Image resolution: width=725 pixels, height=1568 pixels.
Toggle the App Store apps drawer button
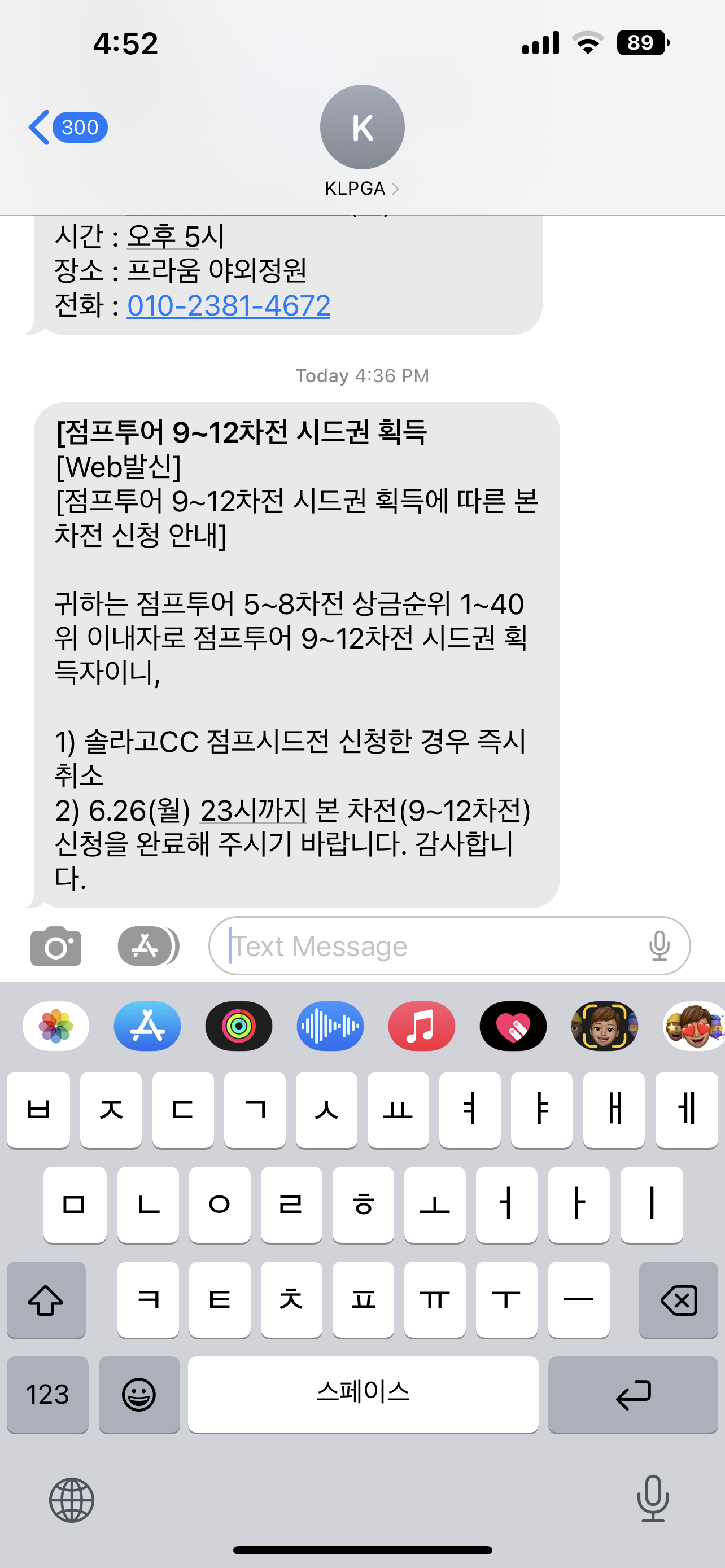coord(148,946)
